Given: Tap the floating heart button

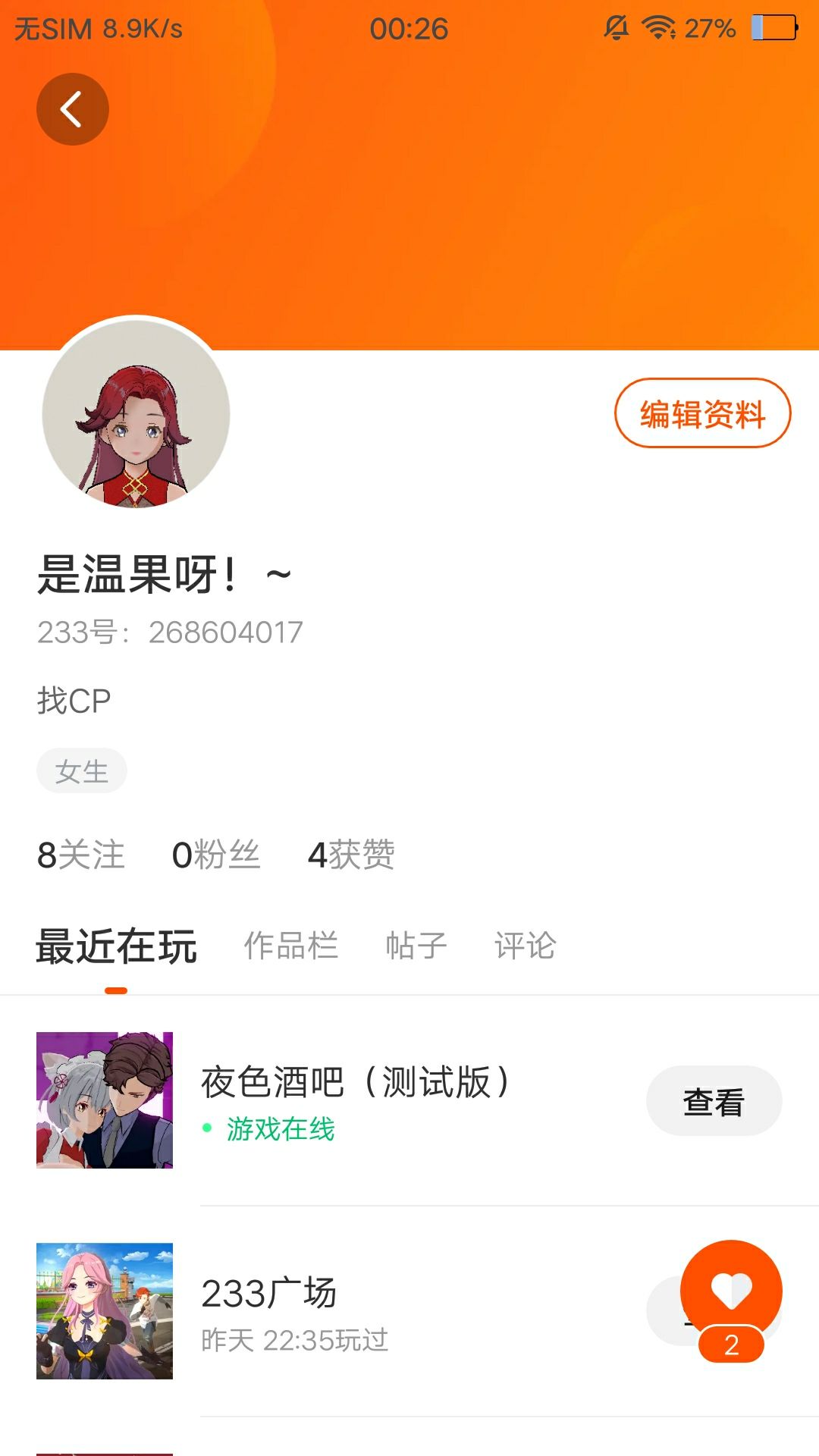Looking at the screenshot, I should pyautogui.click(x=731, y=1291).
